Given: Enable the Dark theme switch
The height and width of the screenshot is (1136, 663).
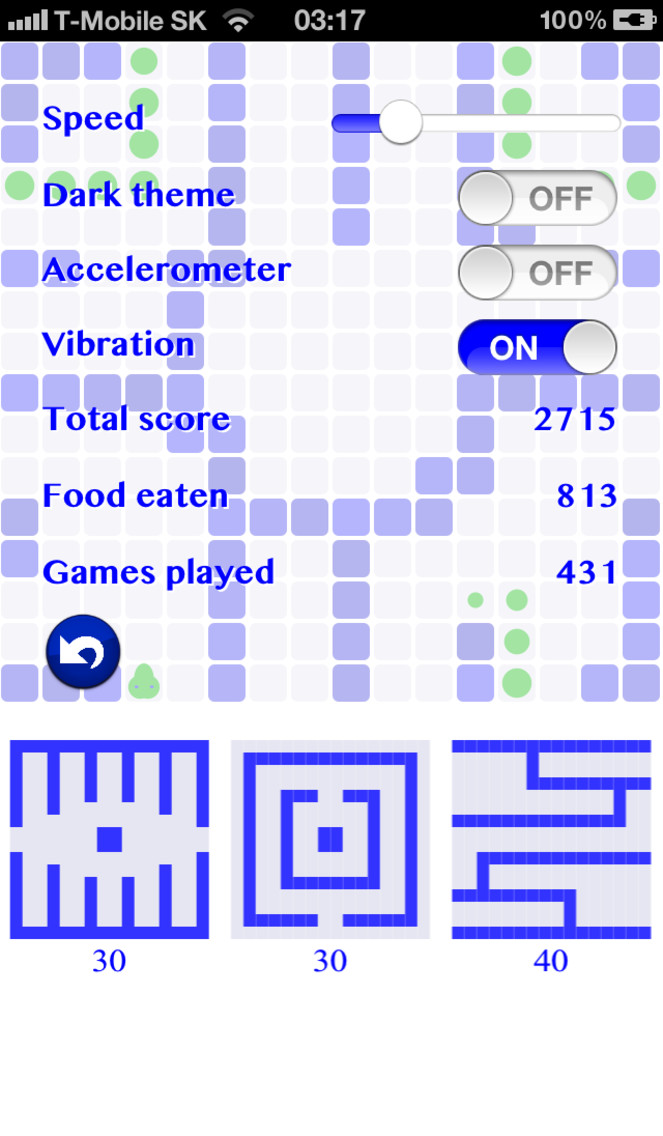Looking at the screenshot, I should [x=538, y=198].
